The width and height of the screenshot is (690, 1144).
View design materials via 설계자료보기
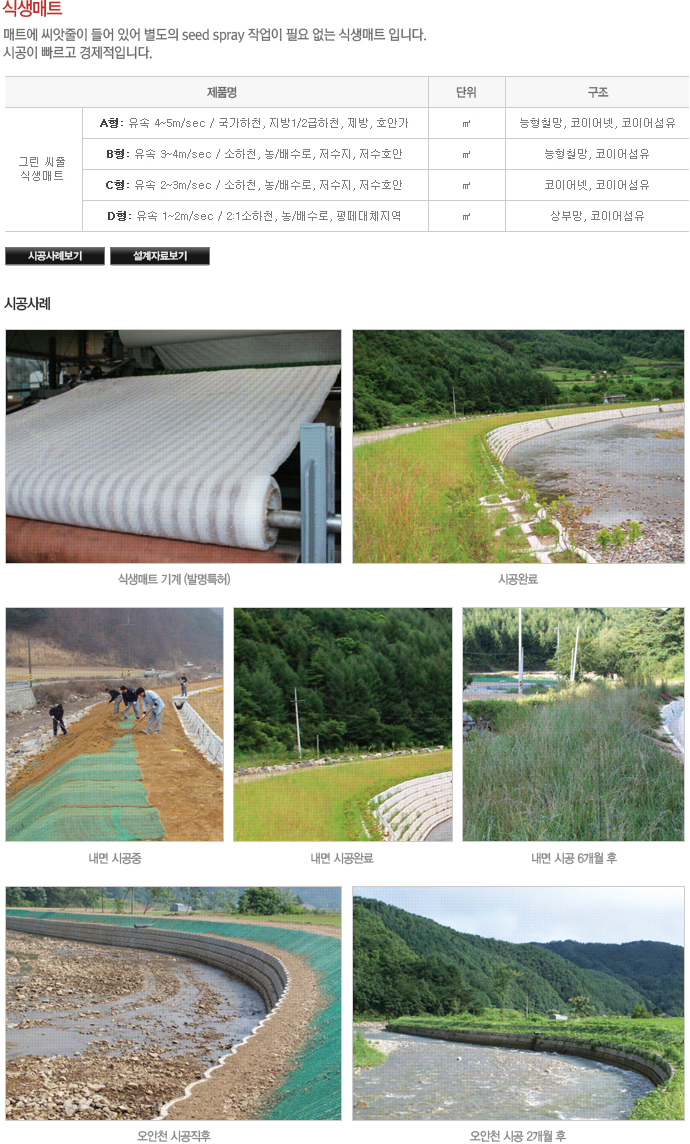tap(160, 256)
